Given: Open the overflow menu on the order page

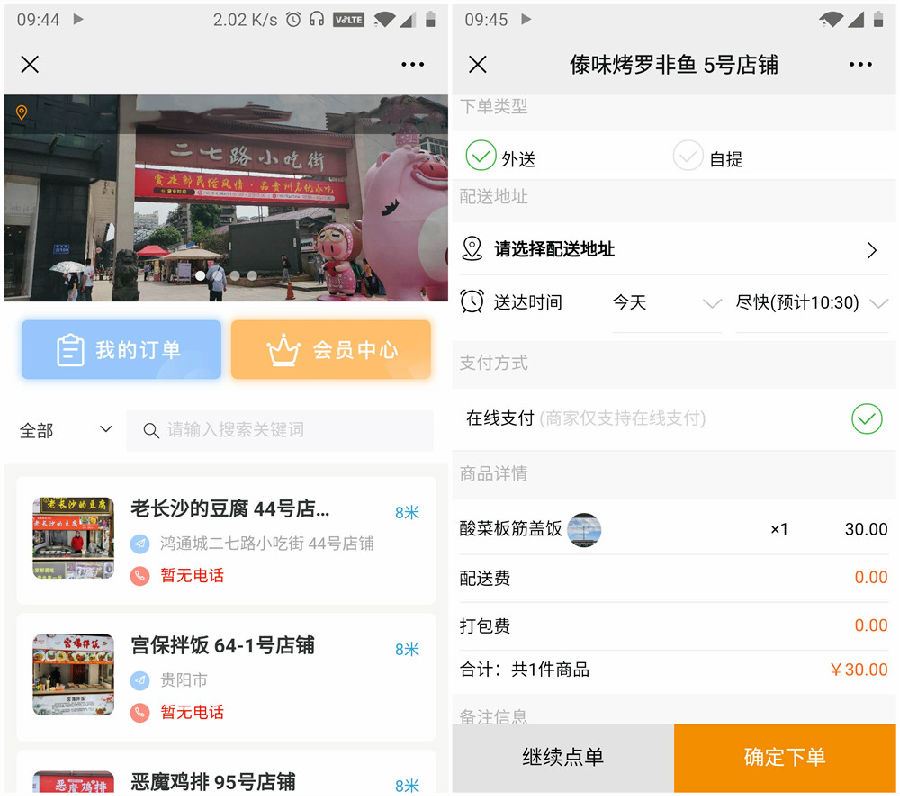Looking at the screenshot, I should point(861,65).
